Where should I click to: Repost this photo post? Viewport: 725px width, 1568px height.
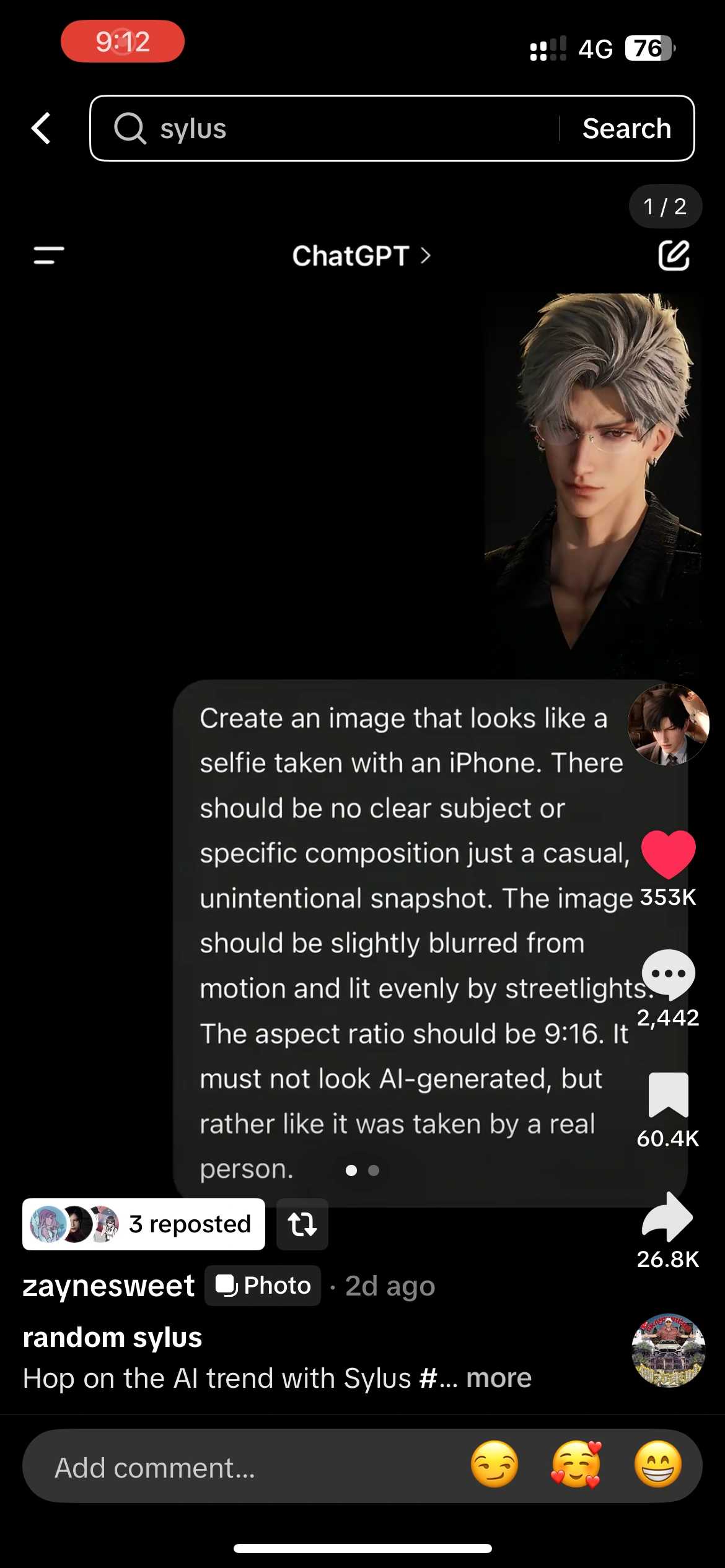(x=302, y=1224)
